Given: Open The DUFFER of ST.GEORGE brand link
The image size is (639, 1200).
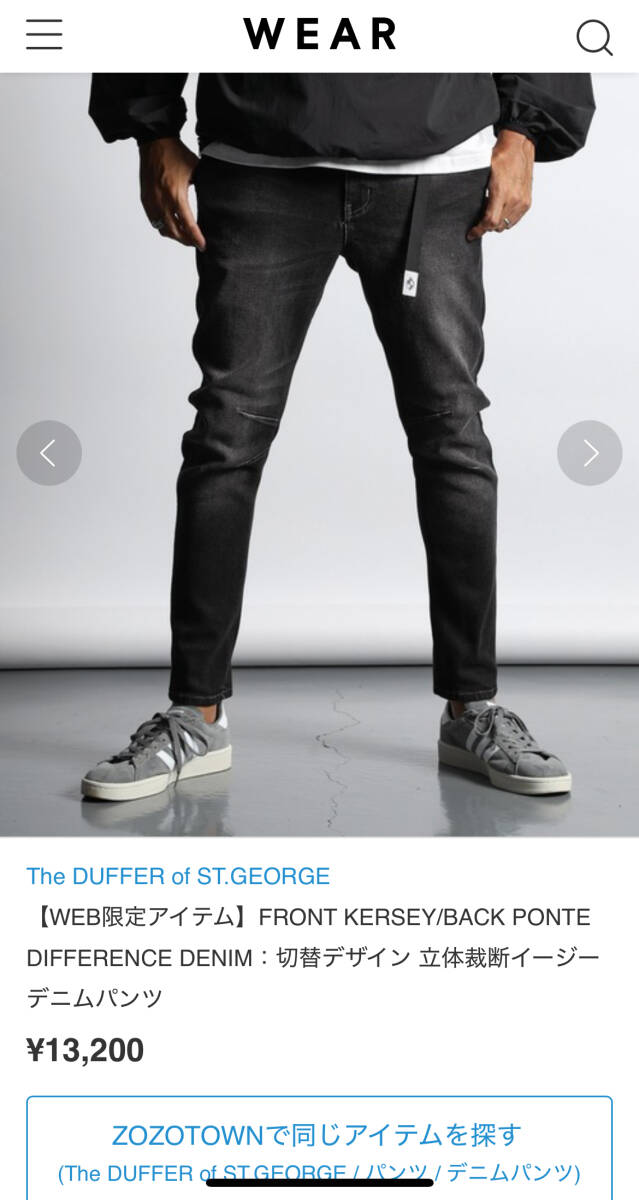Looking at the screenshot, I should pyautogui.click(x=178, y=877).
